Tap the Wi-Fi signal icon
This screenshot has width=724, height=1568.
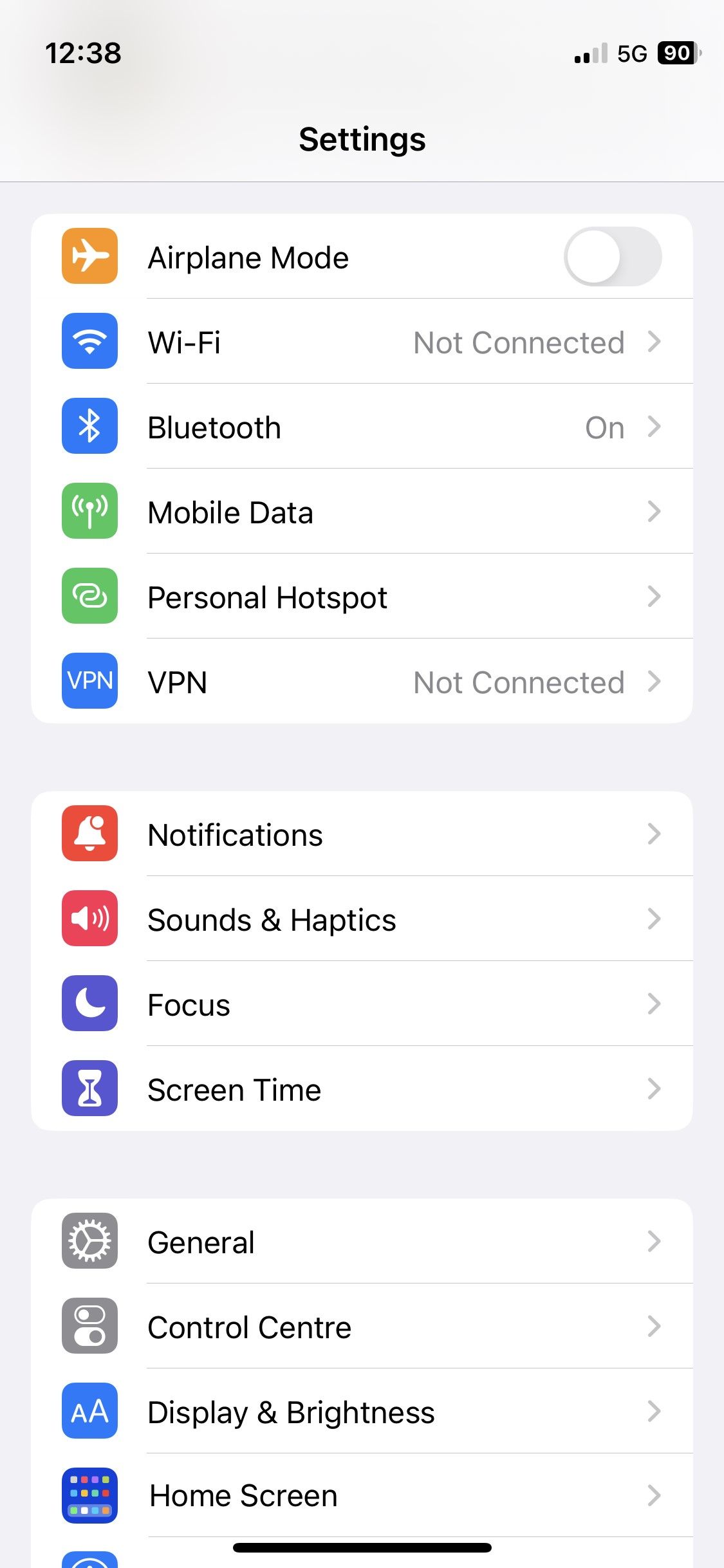(89, 342)
